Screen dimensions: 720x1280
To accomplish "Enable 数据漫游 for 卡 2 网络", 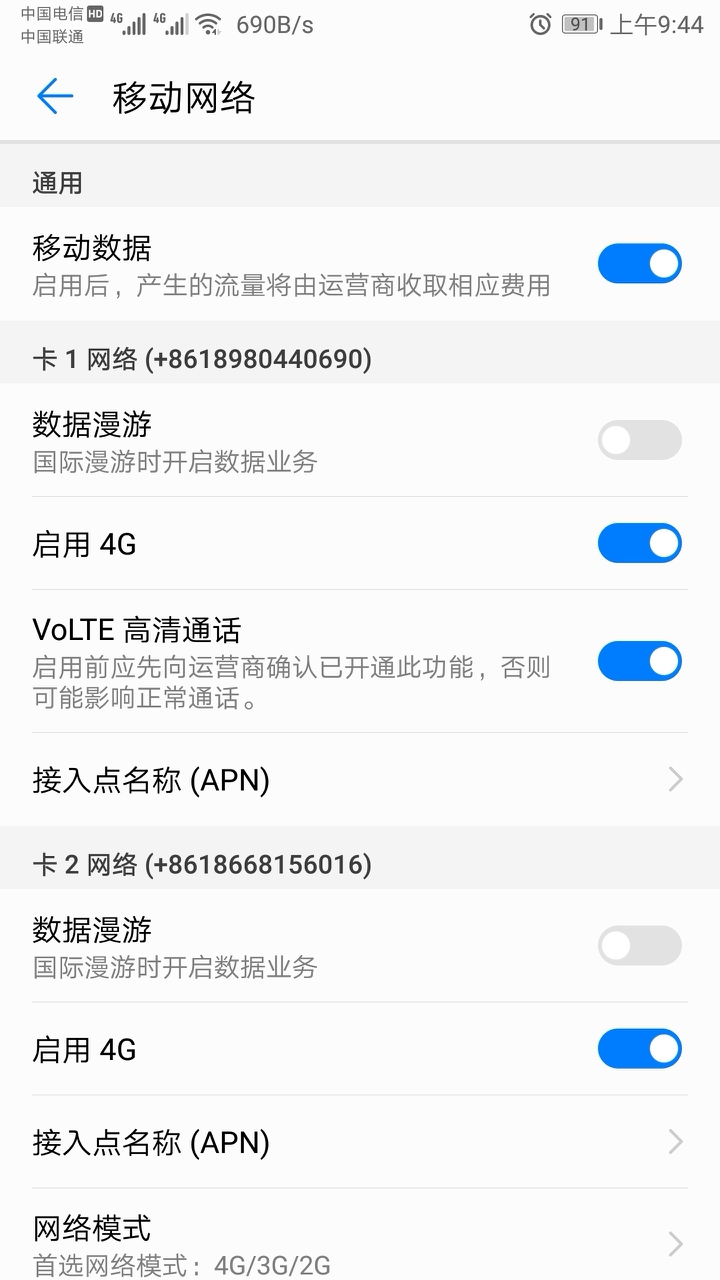I will (x=640, y=945).
